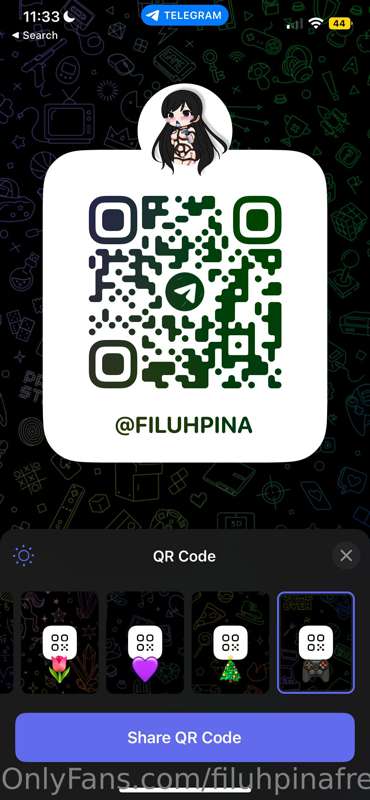
Task: Choose the purple heart QR theme
Action: point(145,642)
